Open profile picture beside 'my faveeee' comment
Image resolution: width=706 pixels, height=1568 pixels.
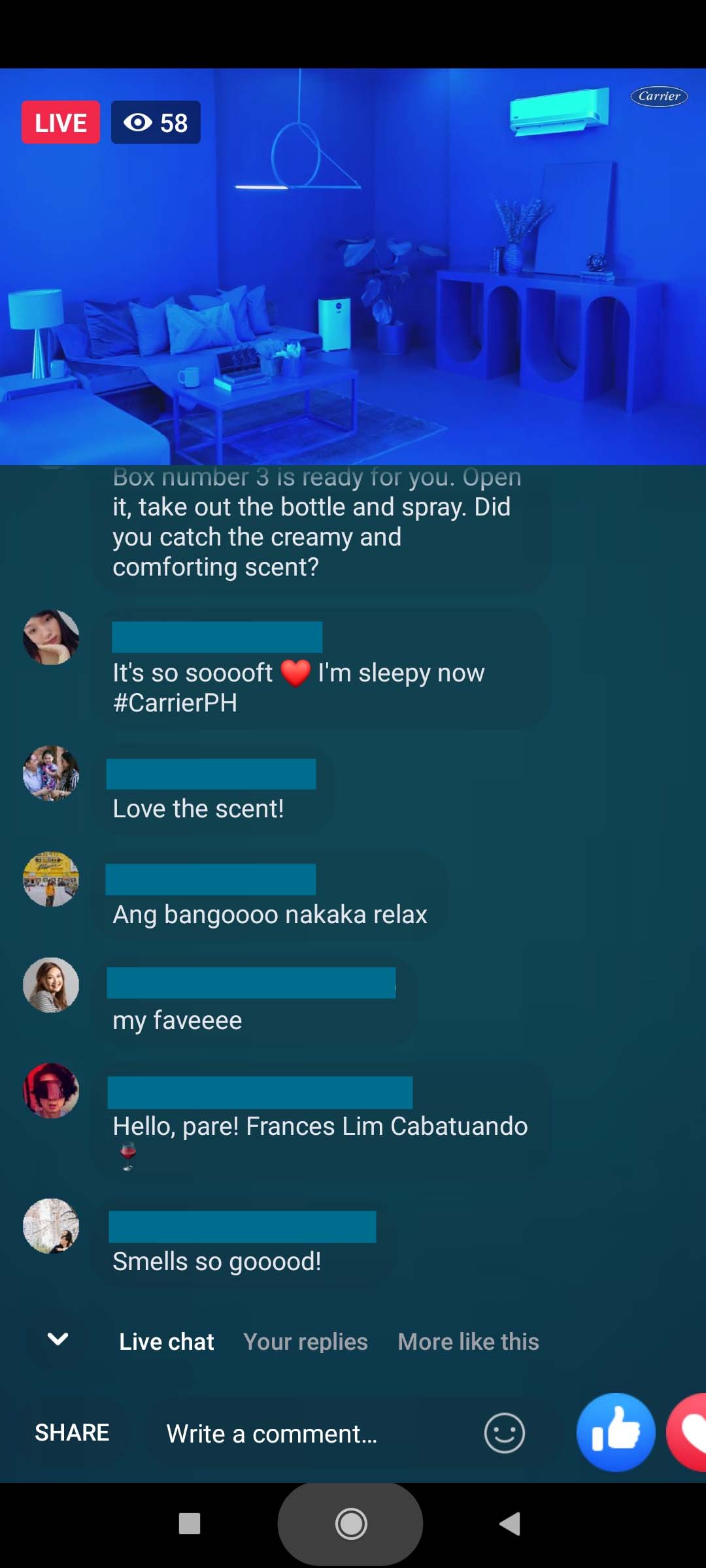click(51, 985)
